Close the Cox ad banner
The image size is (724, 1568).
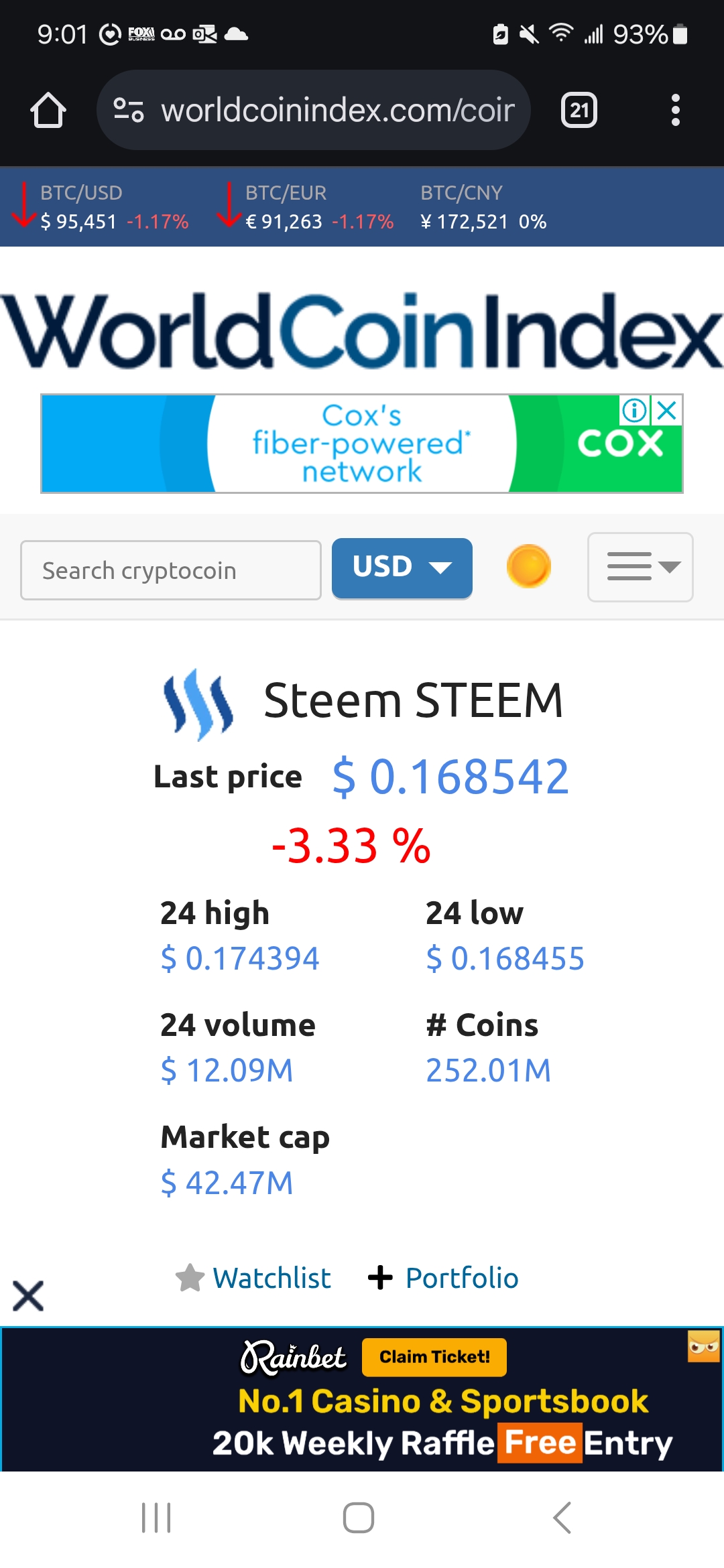pyautogui.click(x=667, y=409)
